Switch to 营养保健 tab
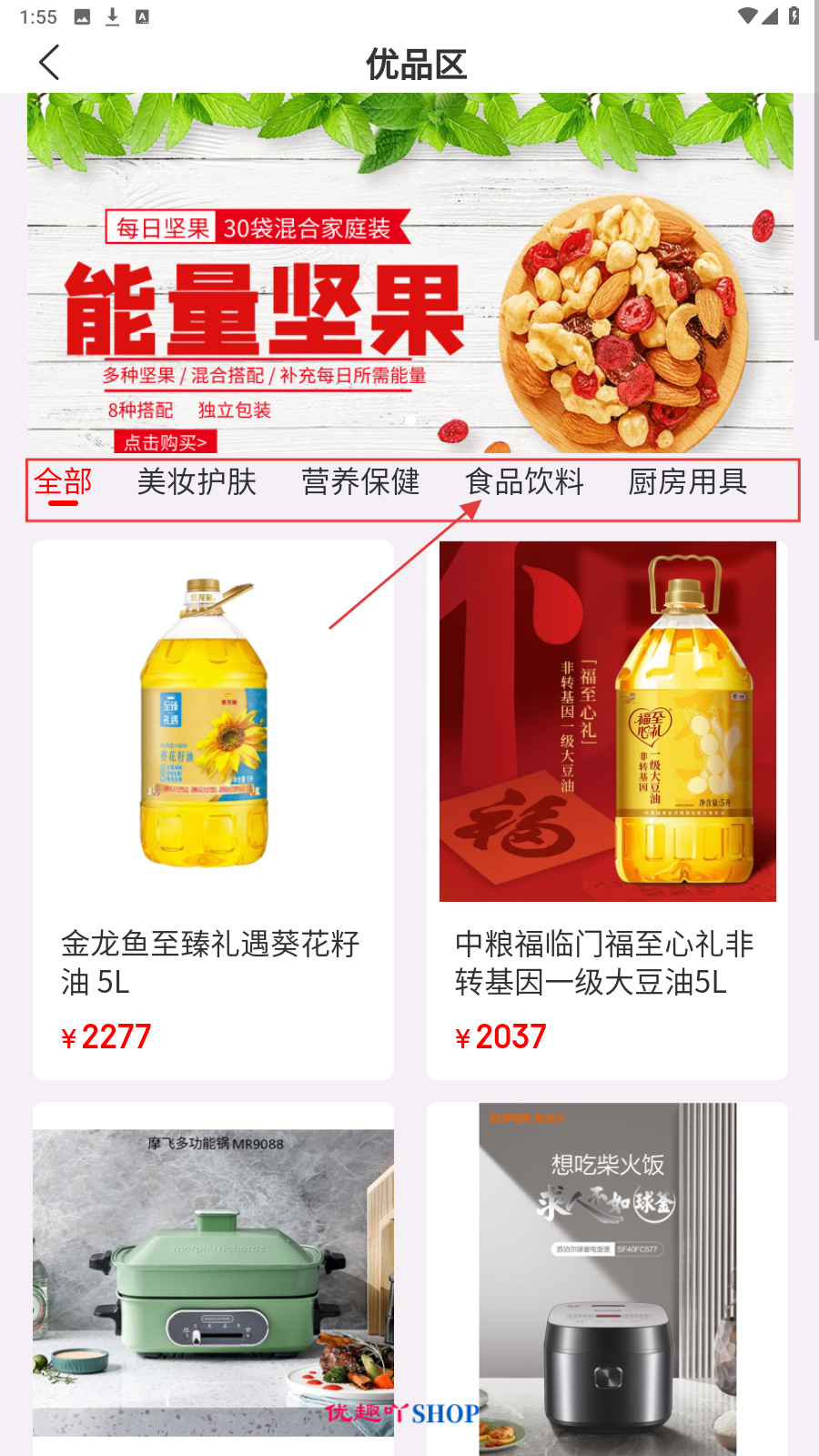Image resolution: width=819 pixels, height=1456 pixels. tap(360, 482)
